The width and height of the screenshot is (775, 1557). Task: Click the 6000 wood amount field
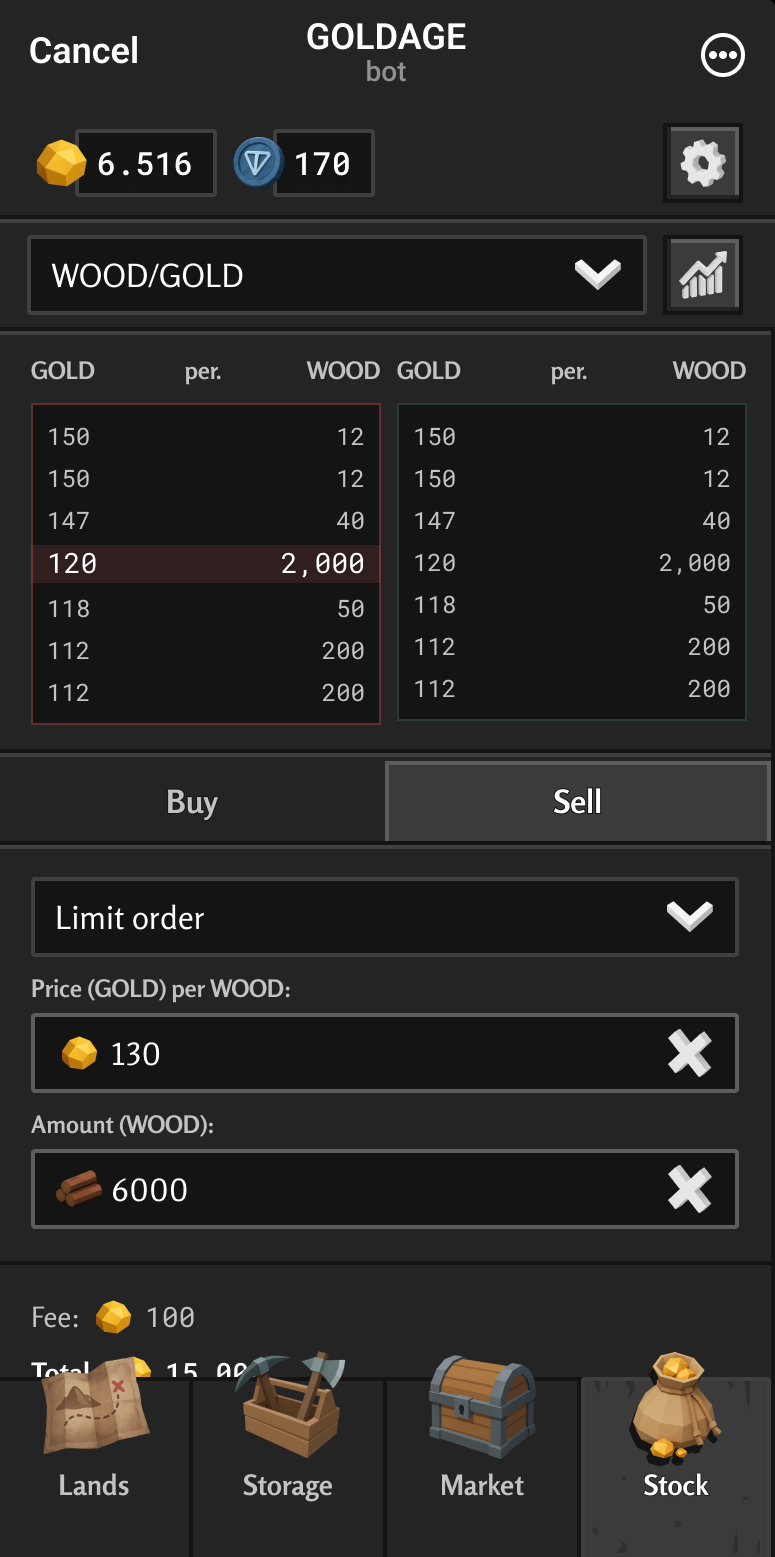click(x=385, y=1188)
